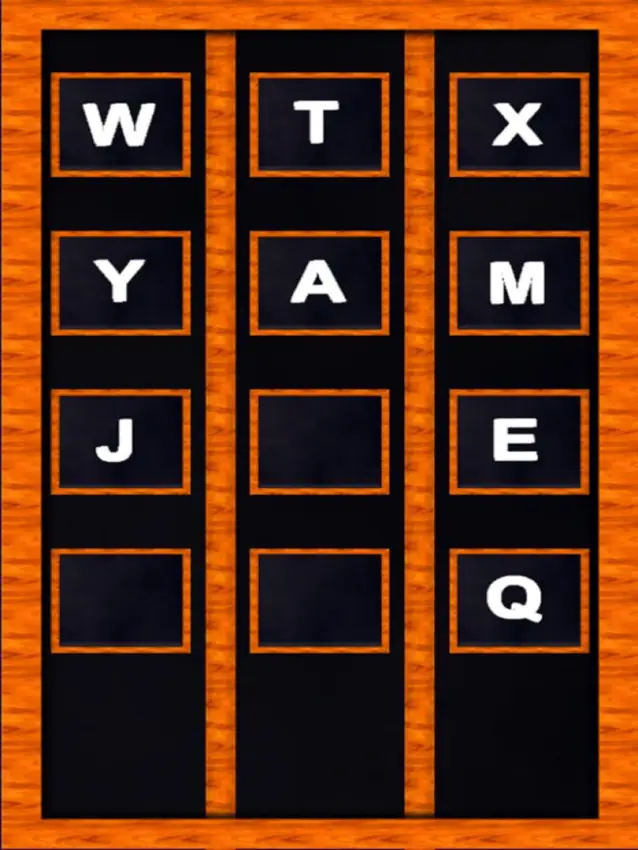Choose the E letter tile
This screenshot has height=850, width=638.
pos(517,441)
